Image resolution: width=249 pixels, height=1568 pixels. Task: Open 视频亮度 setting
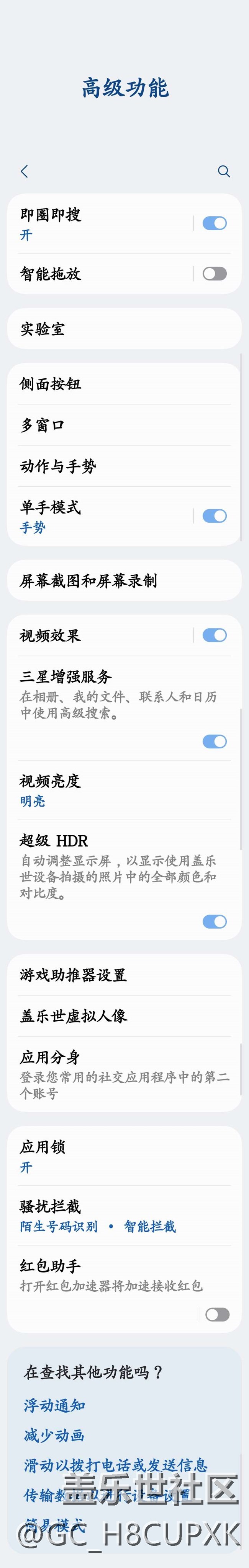coord(124,790)
